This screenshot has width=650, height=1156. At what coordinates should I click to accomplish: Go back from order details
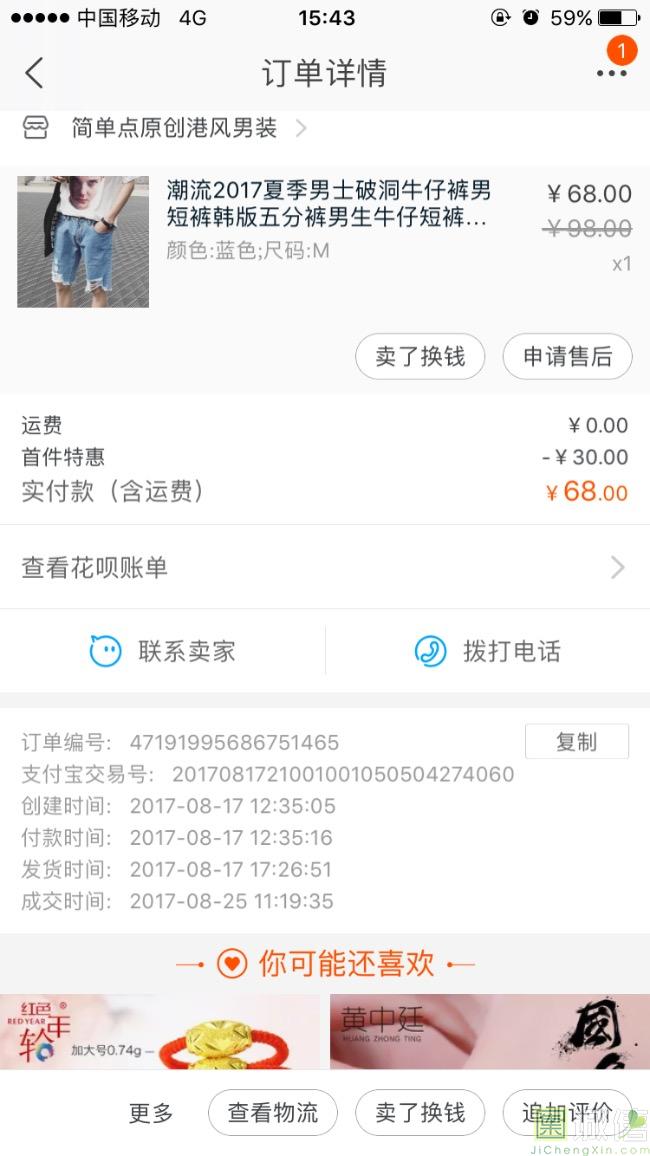pos(35,73)
